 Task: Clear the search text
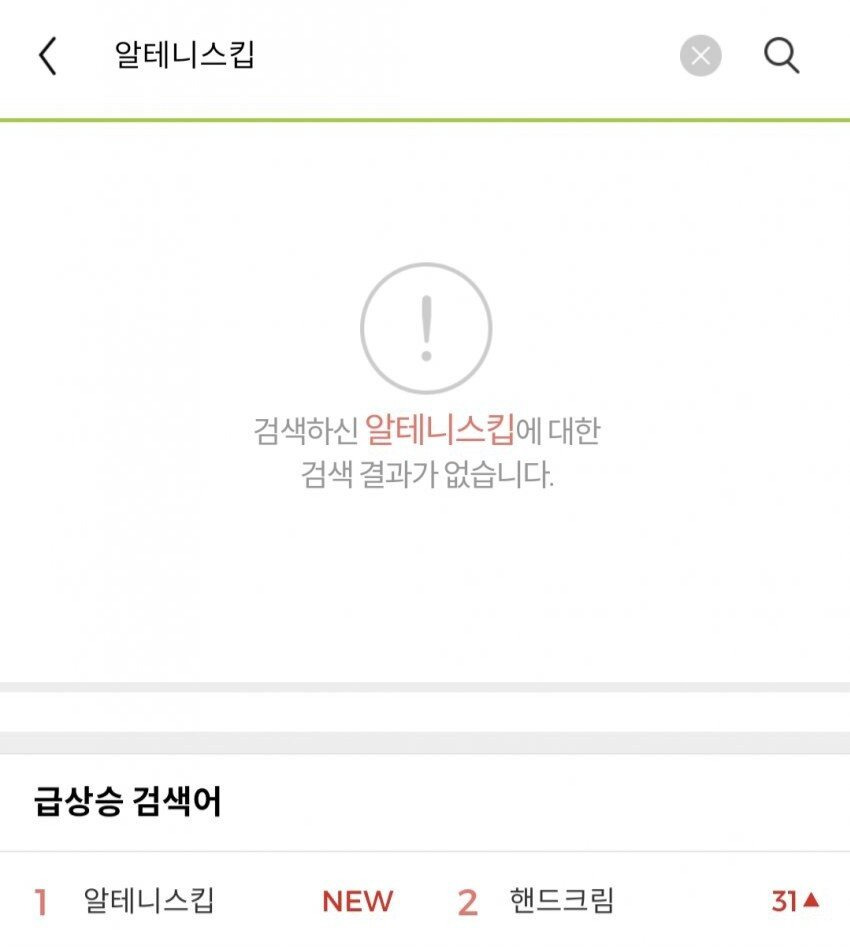click(x=700, y=56)
